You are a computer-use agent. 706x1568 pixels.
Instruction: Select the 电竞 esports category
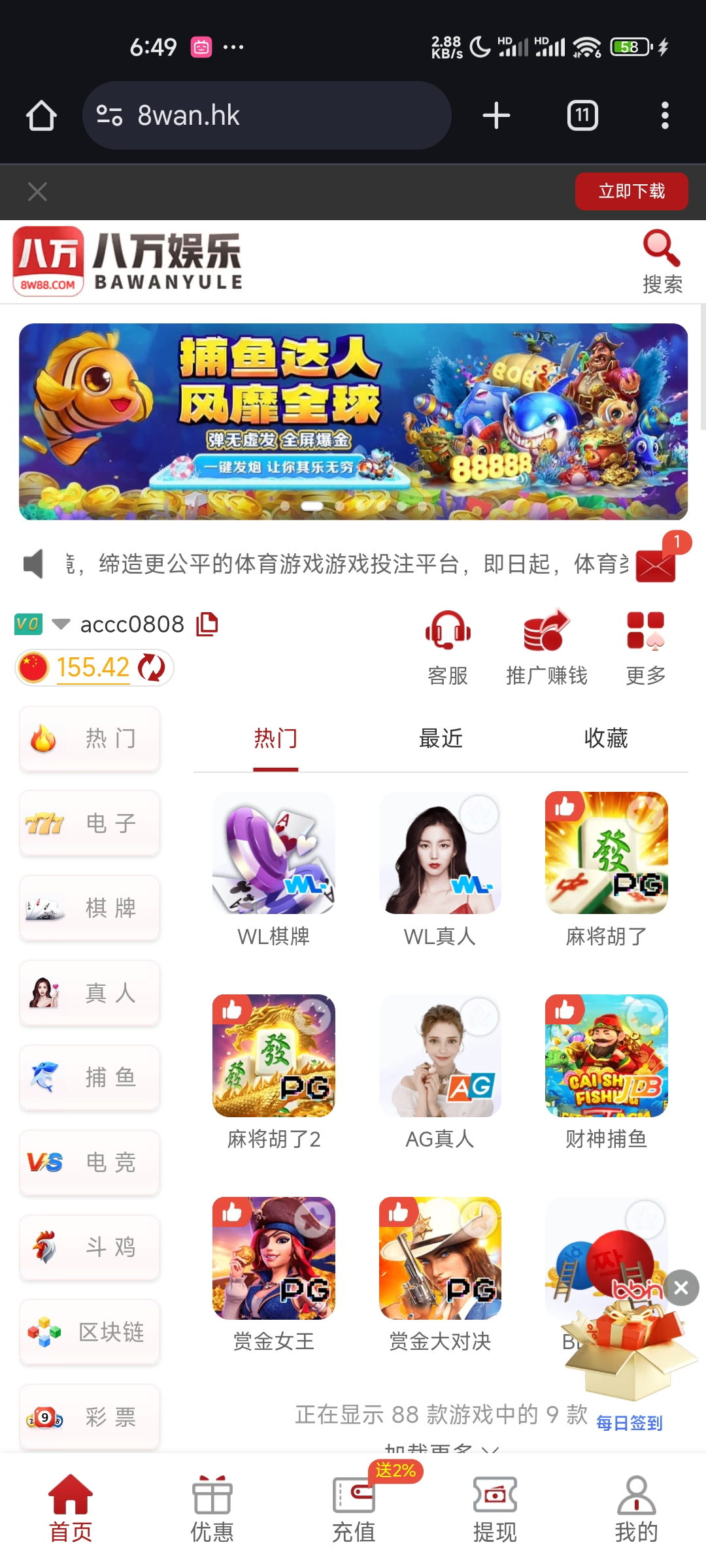coord(90,1163)
